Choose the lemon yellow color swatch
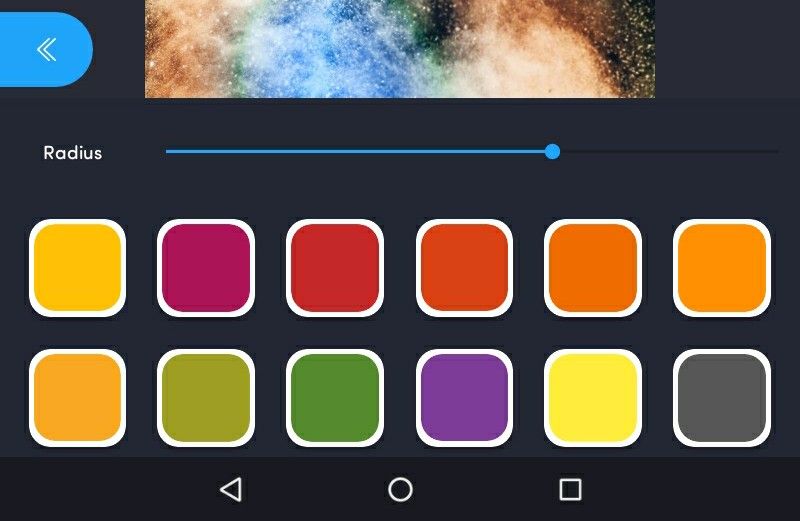 593,398
